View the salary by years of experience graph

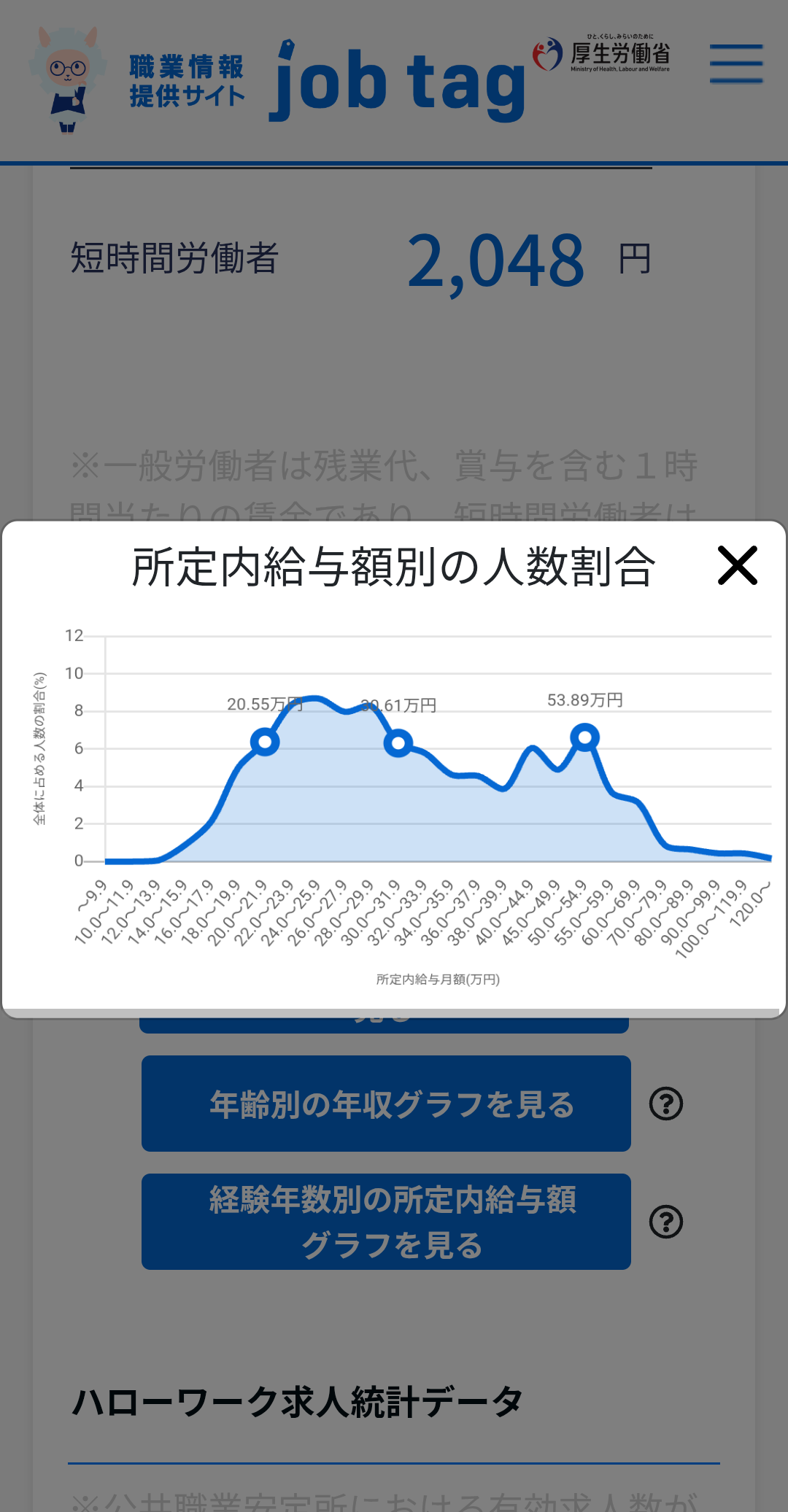pos(386,1222)
